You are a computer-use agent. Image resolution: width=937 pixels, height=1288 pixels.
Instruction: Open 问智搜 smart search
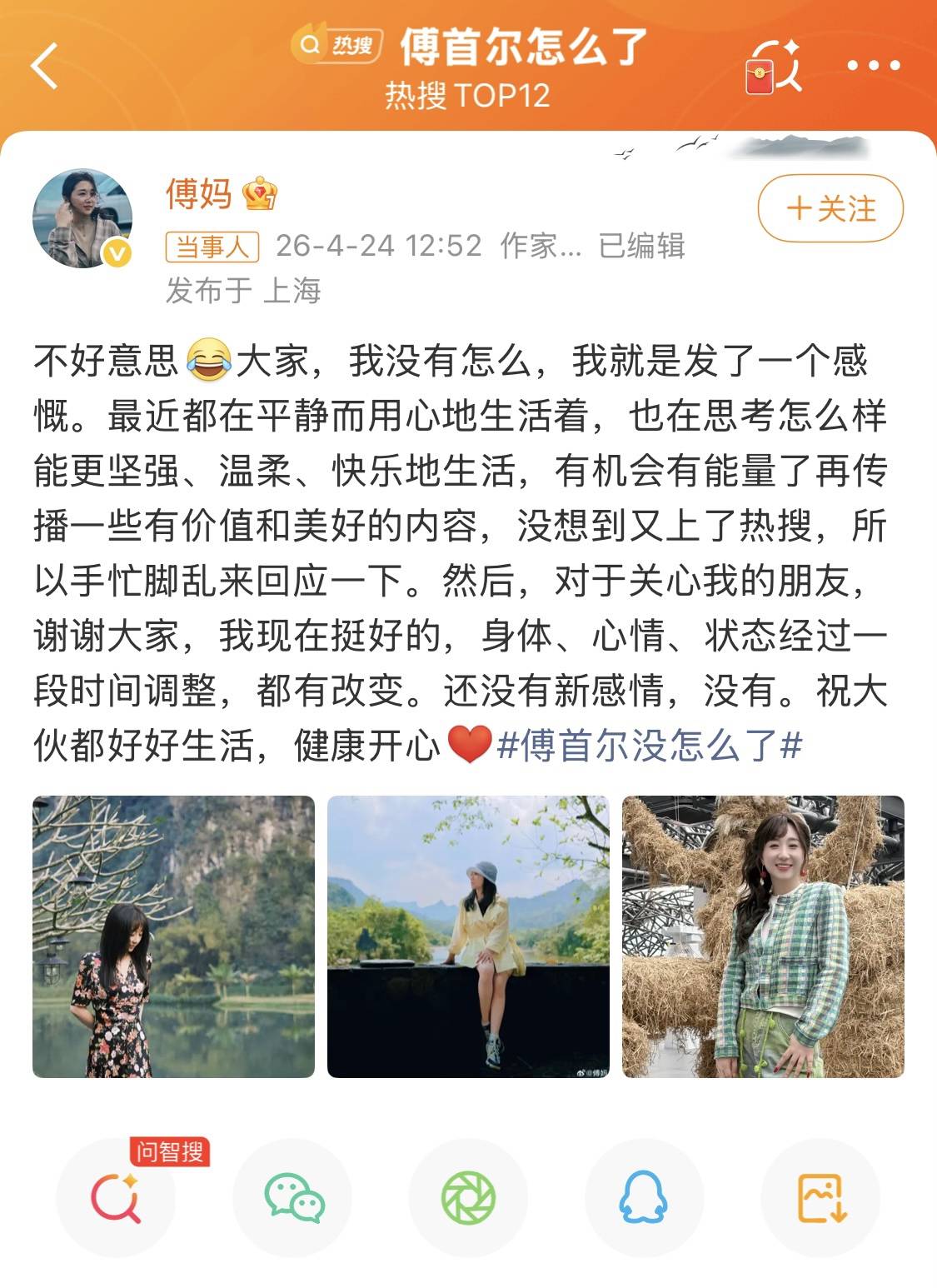click(116, 1198)
